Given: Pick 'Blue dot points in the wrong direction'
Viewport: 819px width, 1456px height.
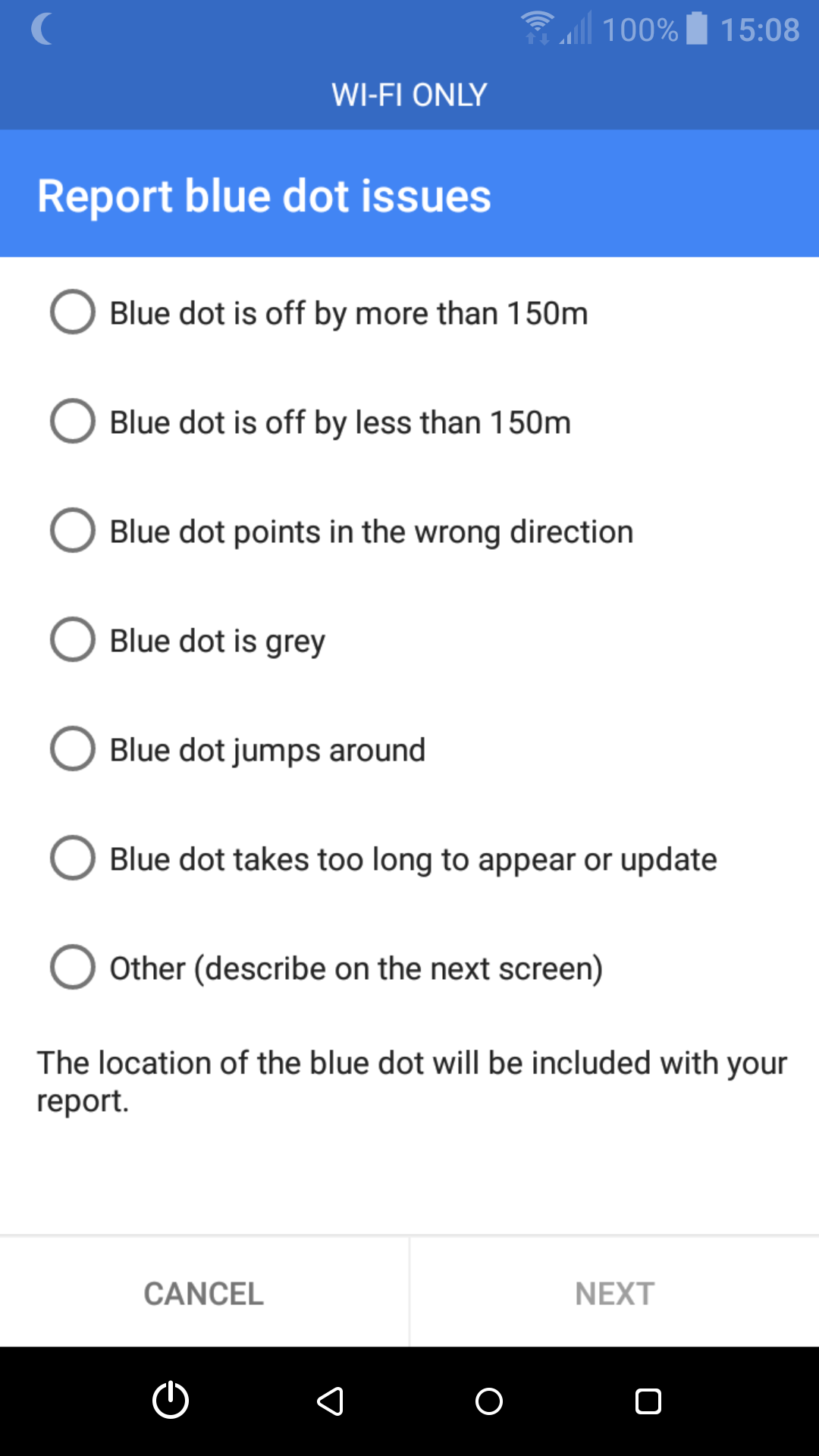Looking at the screenshot, I should click(x=73, y=530).
